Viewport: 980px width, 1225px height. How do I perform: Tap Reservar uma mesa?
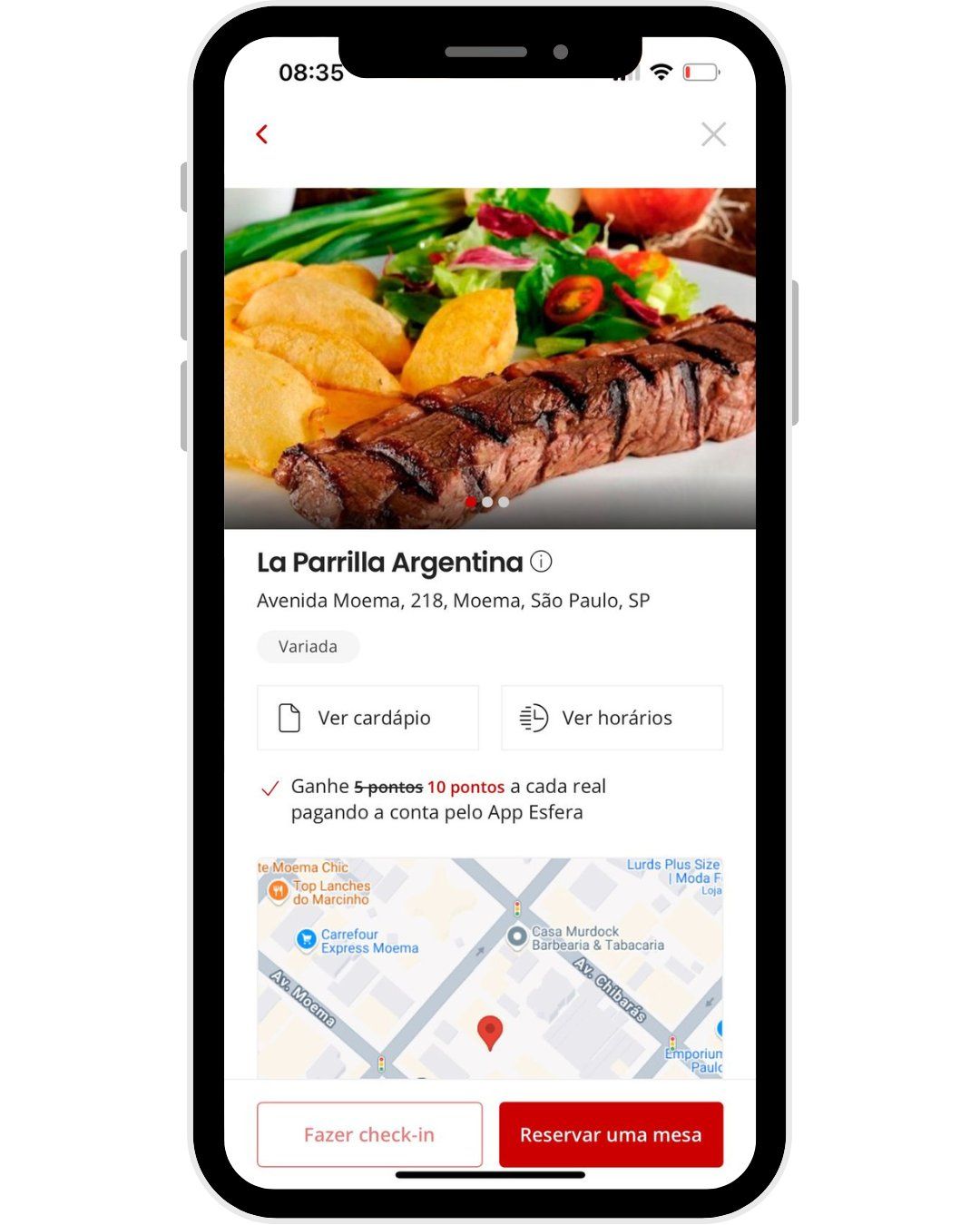pos(611,1134)
